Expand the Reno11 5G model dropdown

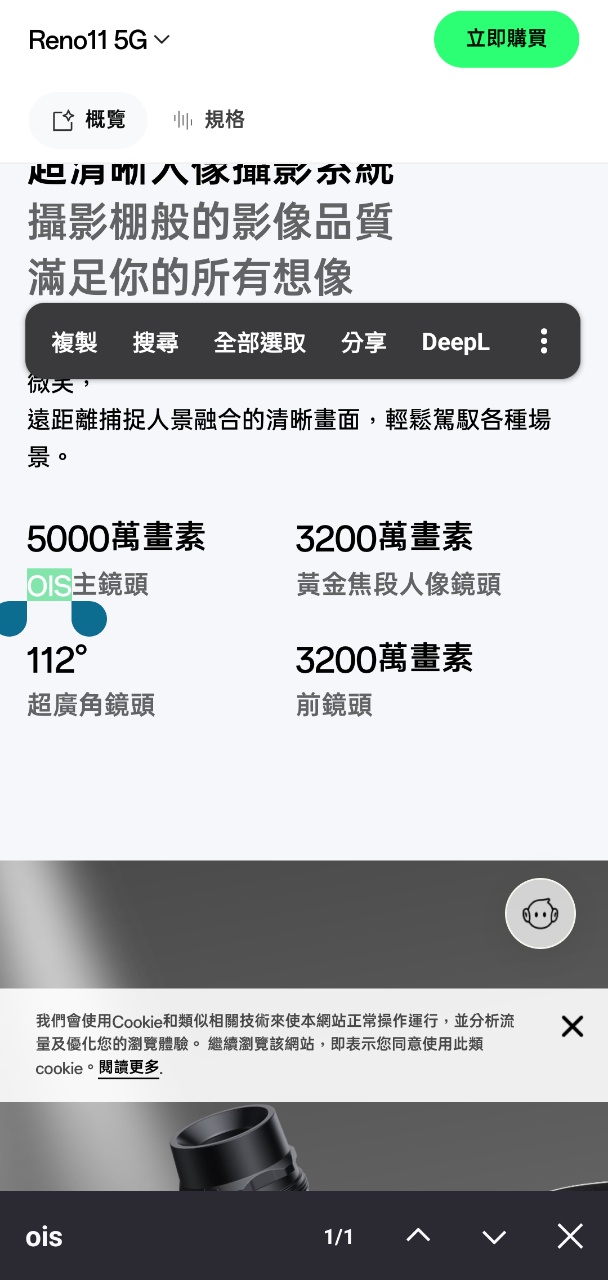99,40
